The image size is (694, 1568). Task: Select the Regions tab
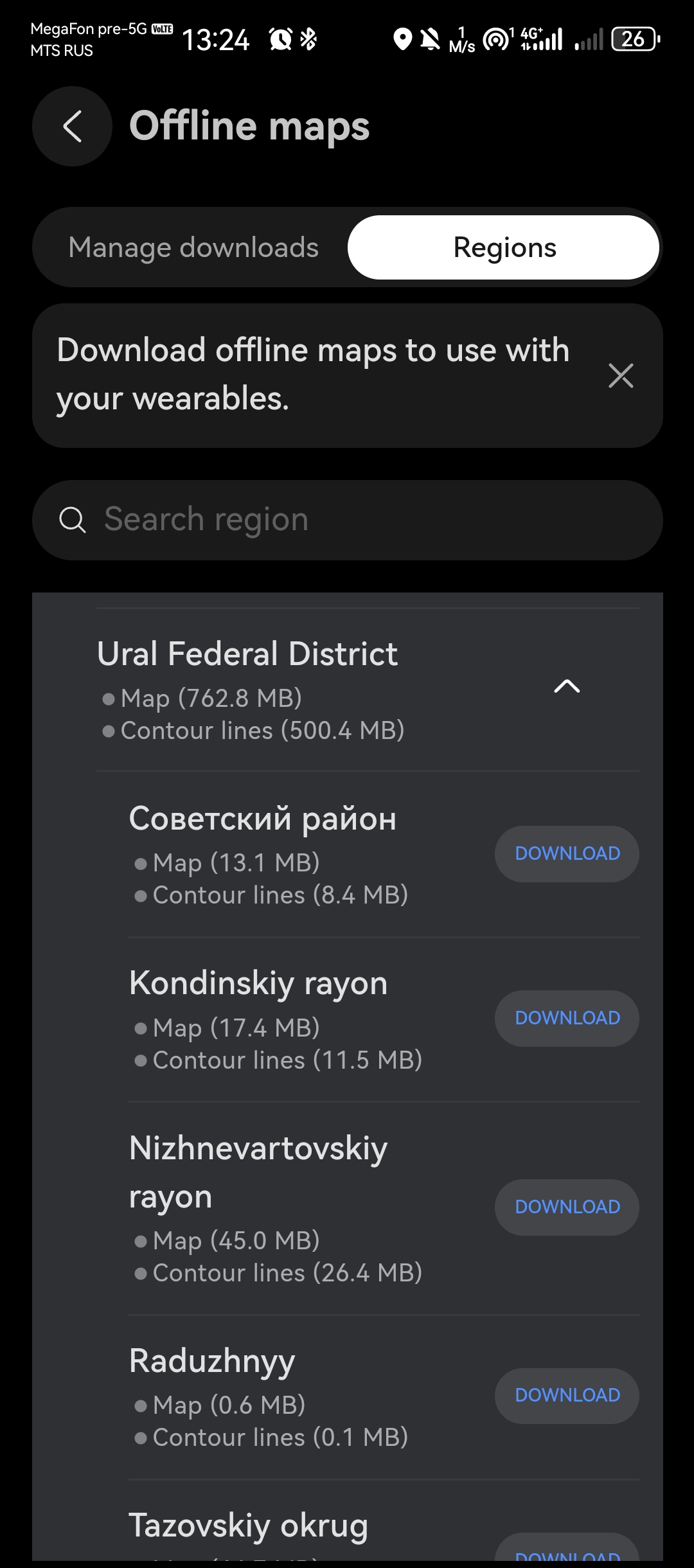(504, 248)
